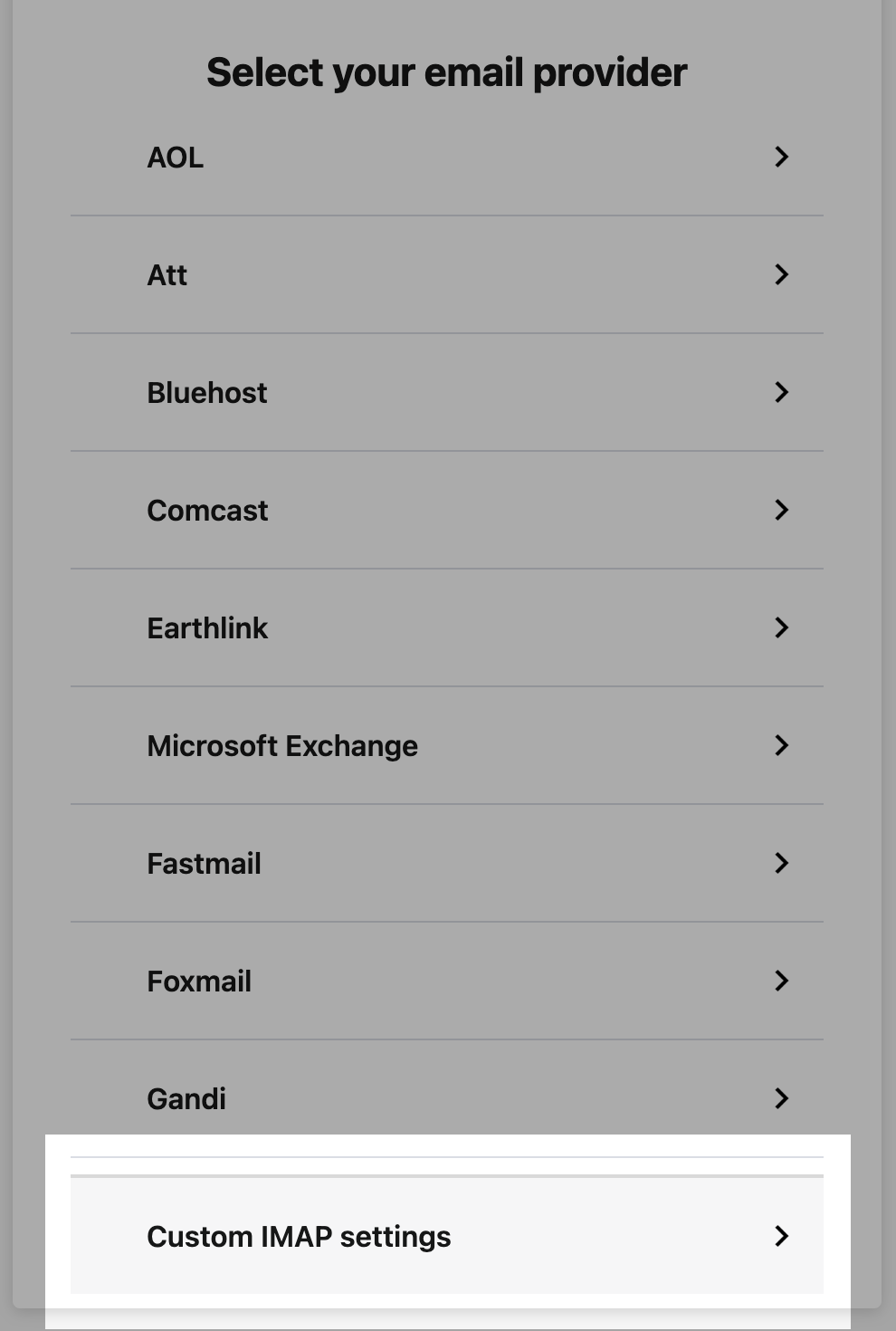Open the Gandi row arrow
Viewport: 896px width, 1331px height.
pos(782,1098)
